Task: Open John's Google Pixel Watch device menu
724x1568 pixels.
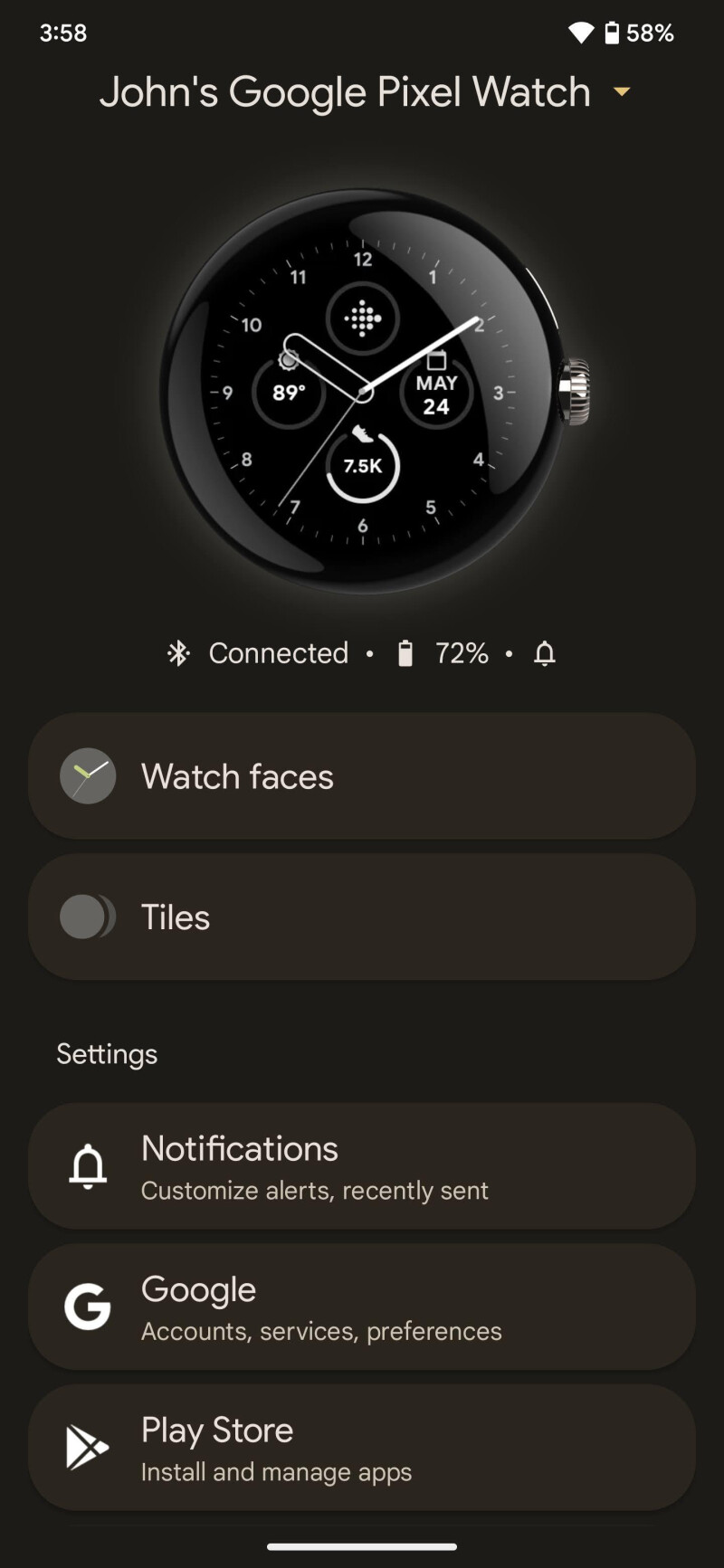Action: tap(347, 91)
